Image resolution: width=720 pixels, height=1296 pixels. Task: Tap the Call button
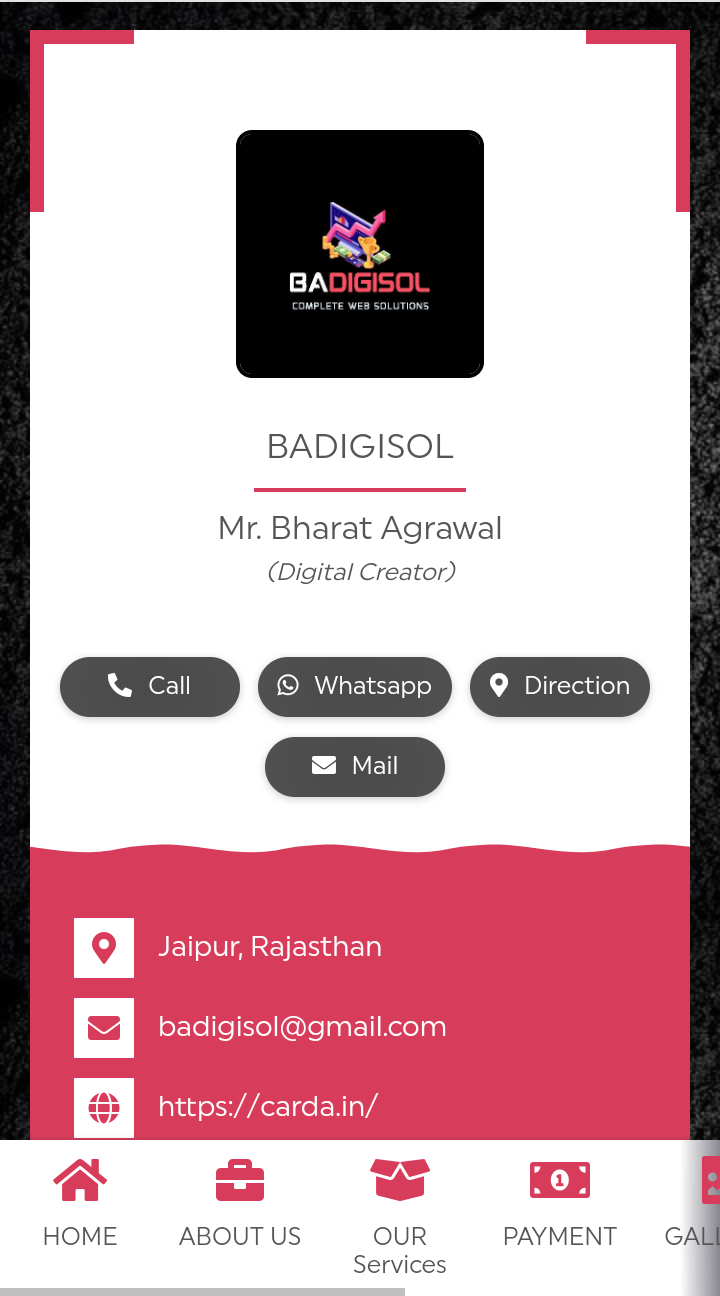click(150, 686)
